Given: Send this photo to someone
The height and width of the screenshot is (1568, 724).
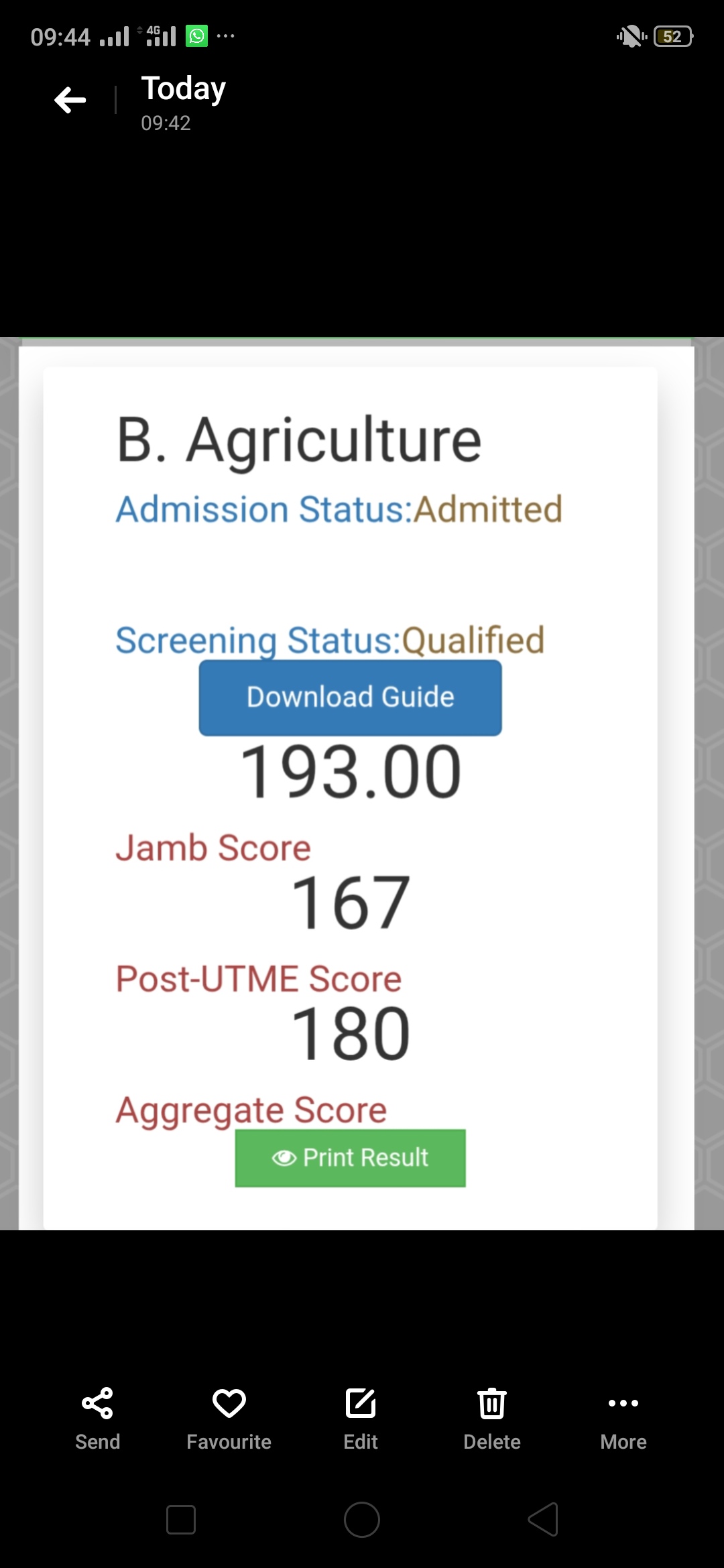Looking at the screenshot, I should (97, 1417).
